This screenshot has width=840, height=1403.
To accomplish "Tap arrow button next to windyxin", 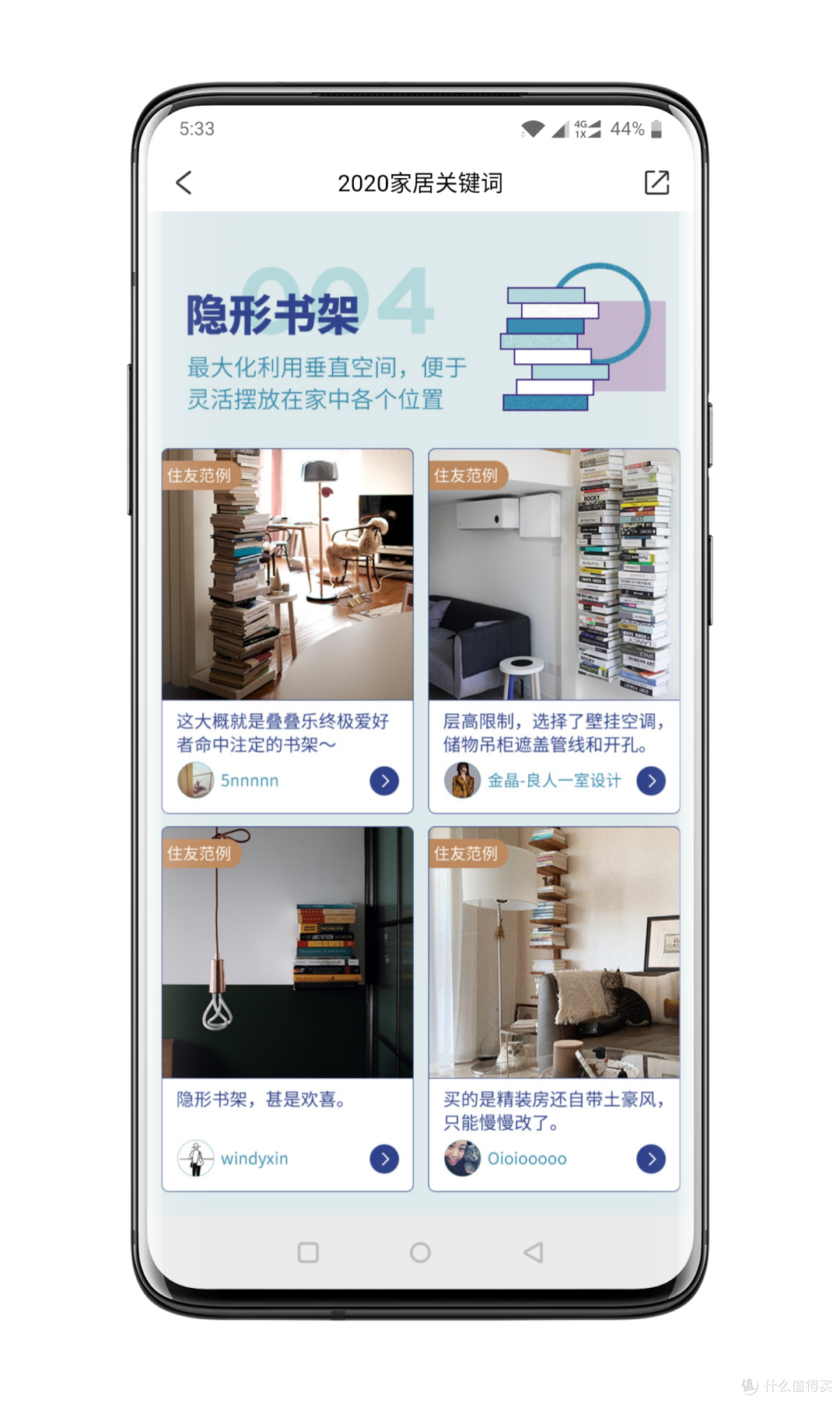I will pyautogui.click(x=384, y=1159).
